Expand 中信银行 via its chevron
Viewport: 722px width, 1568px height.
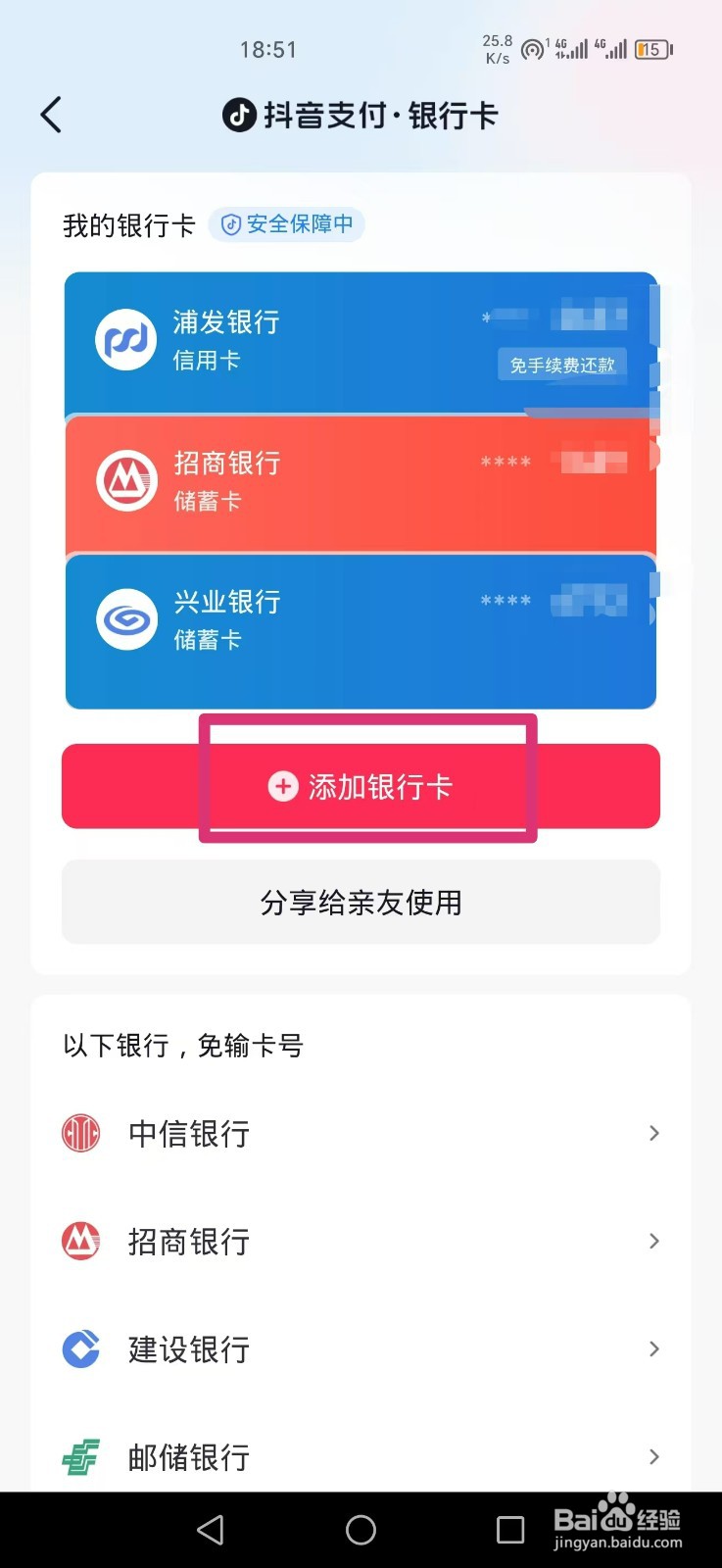(653, 1133)
